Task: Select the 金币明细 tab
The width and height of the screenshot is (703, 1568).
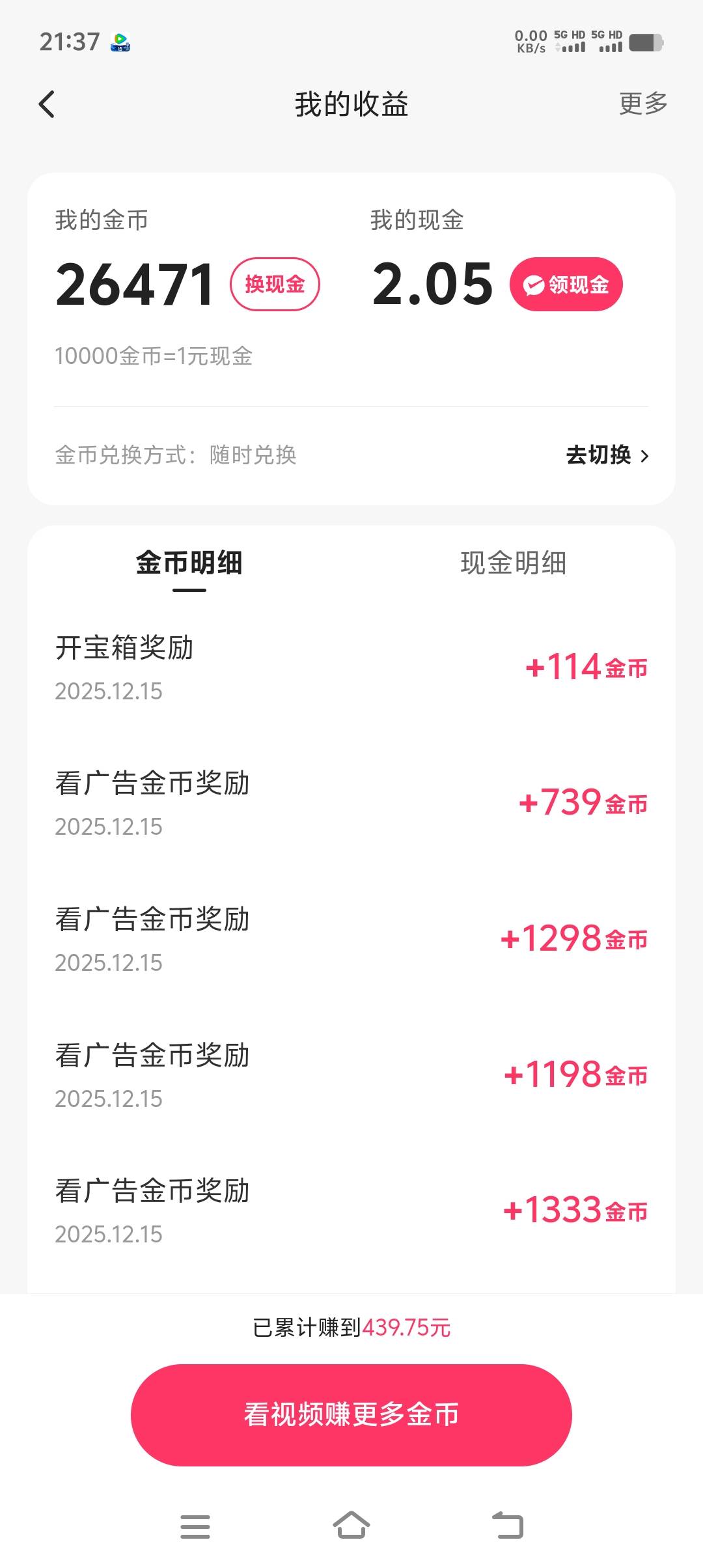Action: point(189,564)
